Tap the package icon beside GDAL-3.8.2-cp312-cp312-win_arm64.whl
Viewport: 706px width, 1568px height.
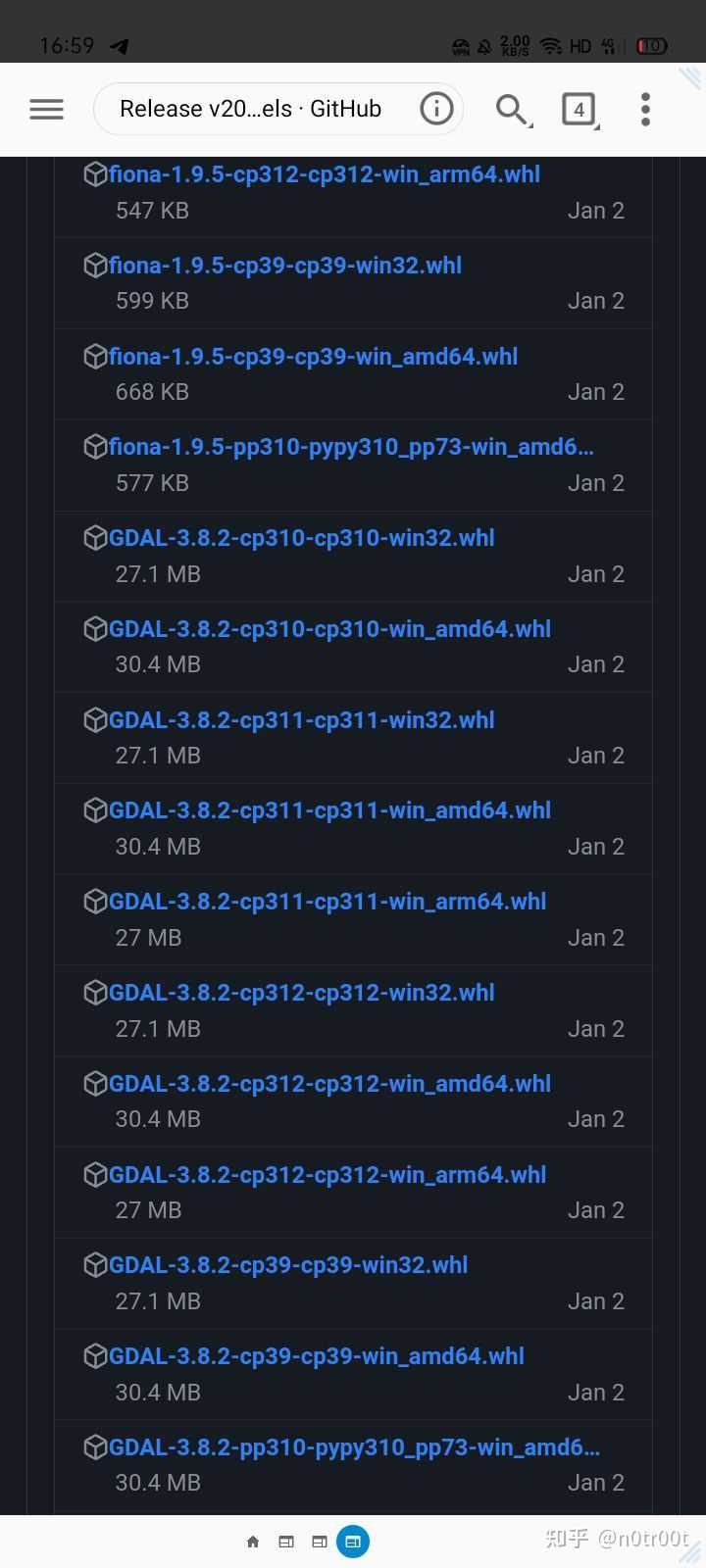coord(95,1174)
